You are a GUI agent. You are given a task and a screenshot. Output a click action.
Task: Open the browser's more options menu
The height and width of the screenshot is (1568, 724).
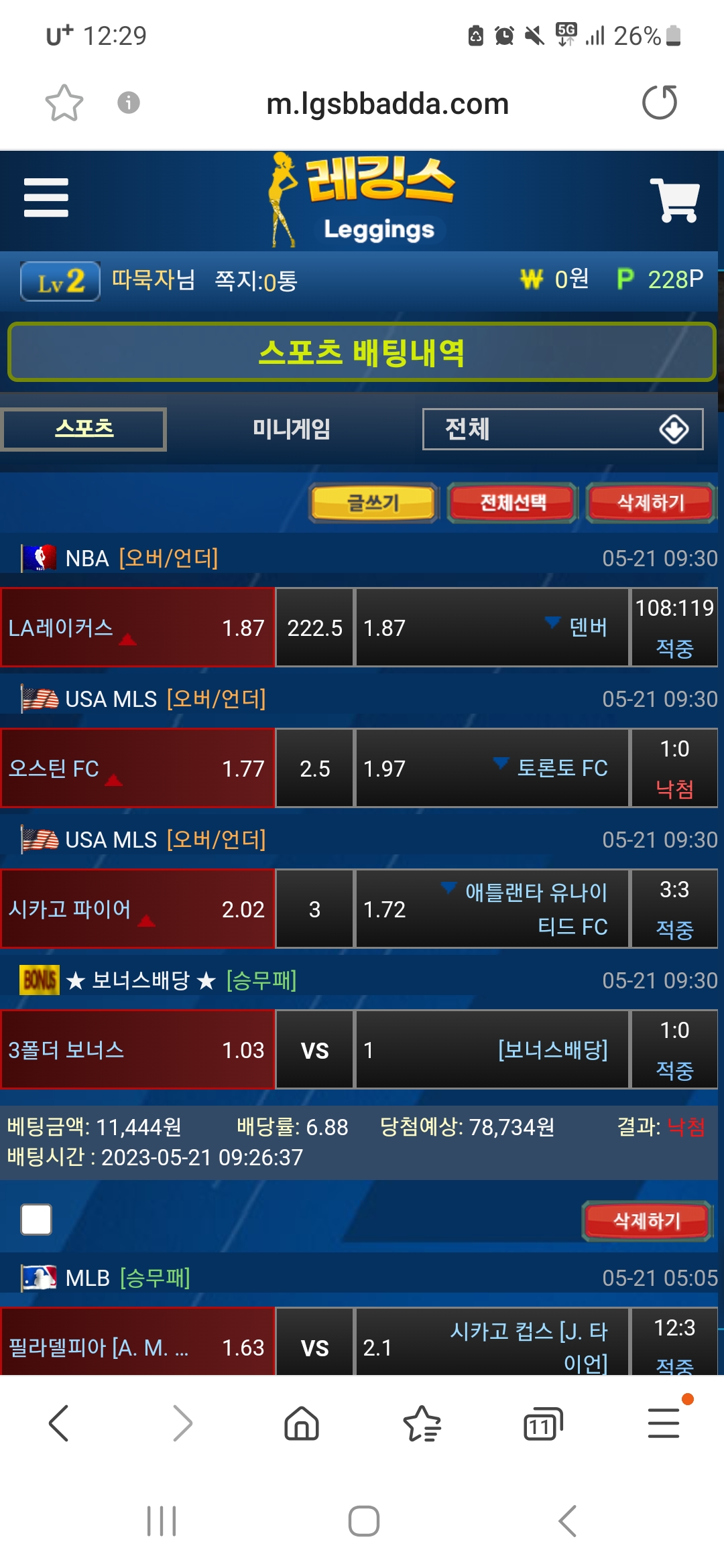(664, 1423)
